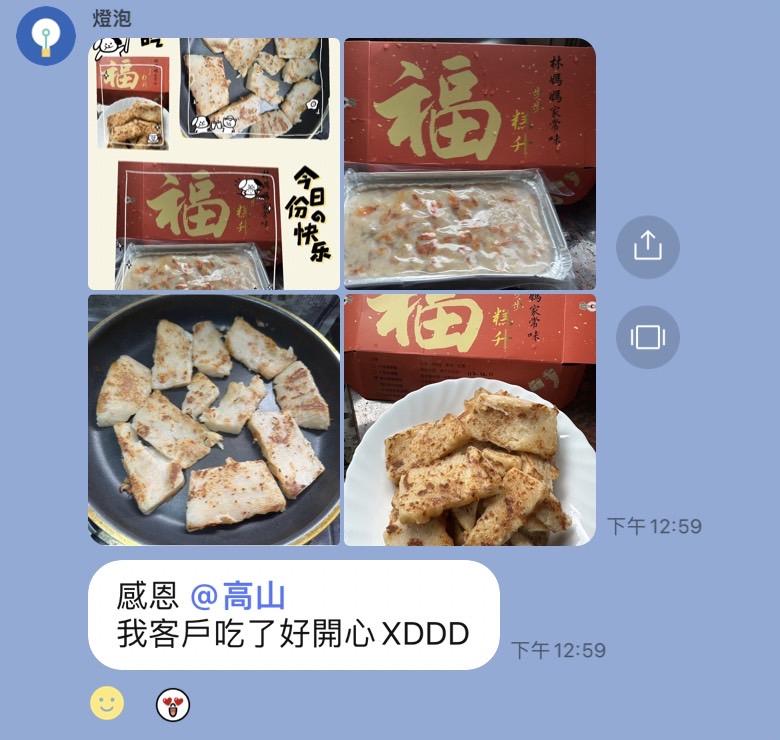View the heart-eyes reaction on the message
The image size is (780, 740).
pos(173,706)
